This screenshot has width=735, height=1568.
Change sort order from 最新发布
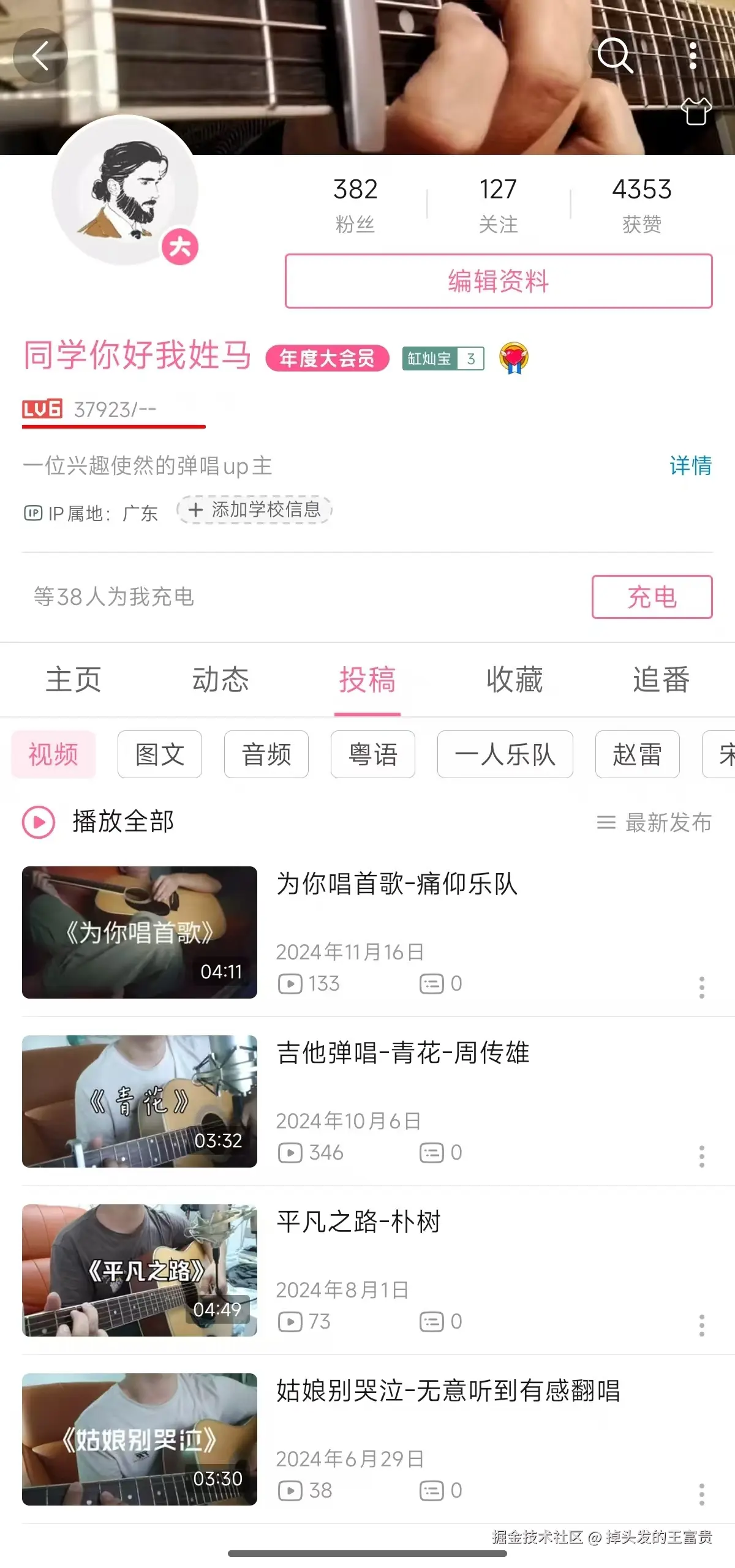[x=655, y=822]
